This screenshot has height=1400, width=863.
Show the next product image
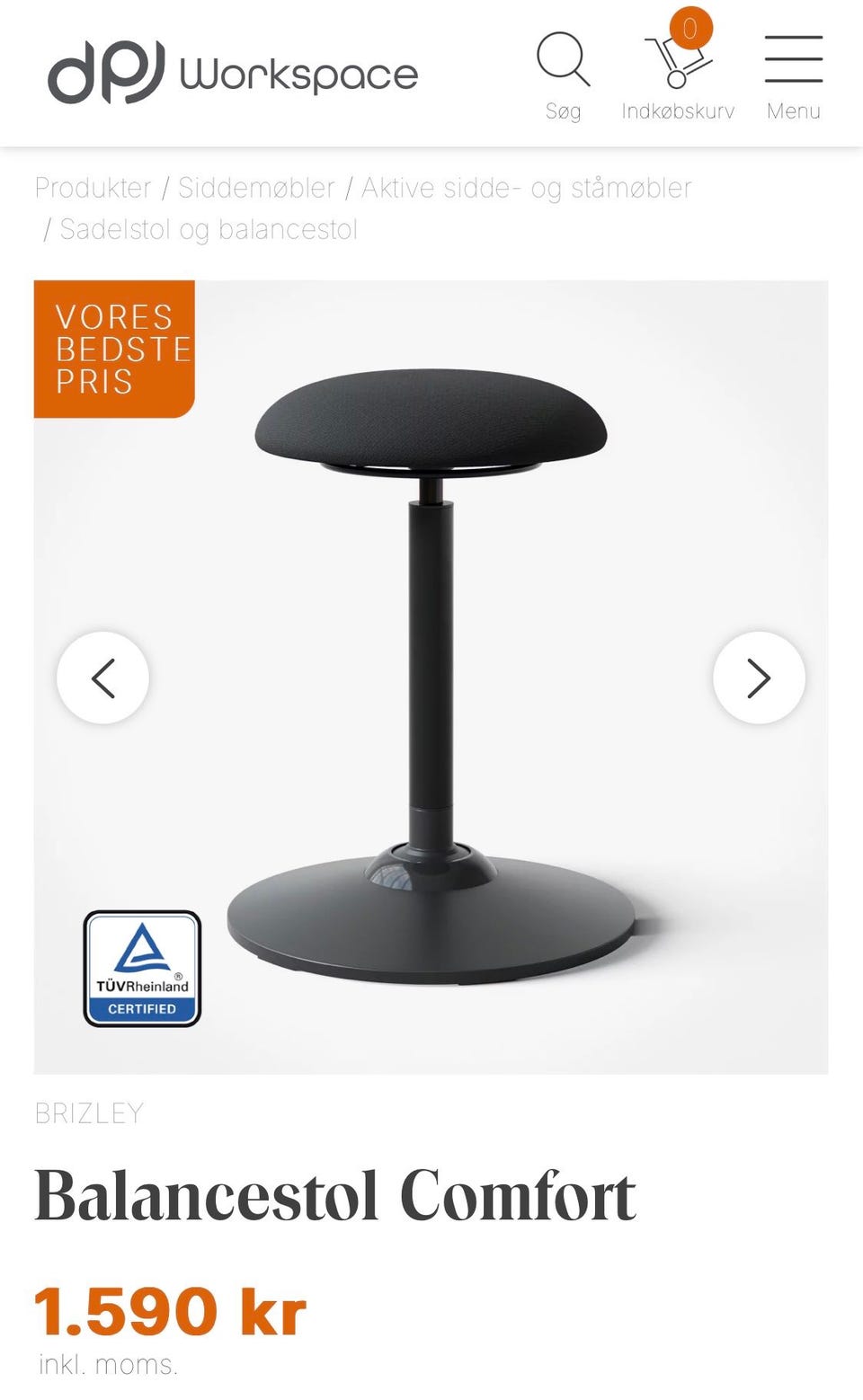point(759,678)
